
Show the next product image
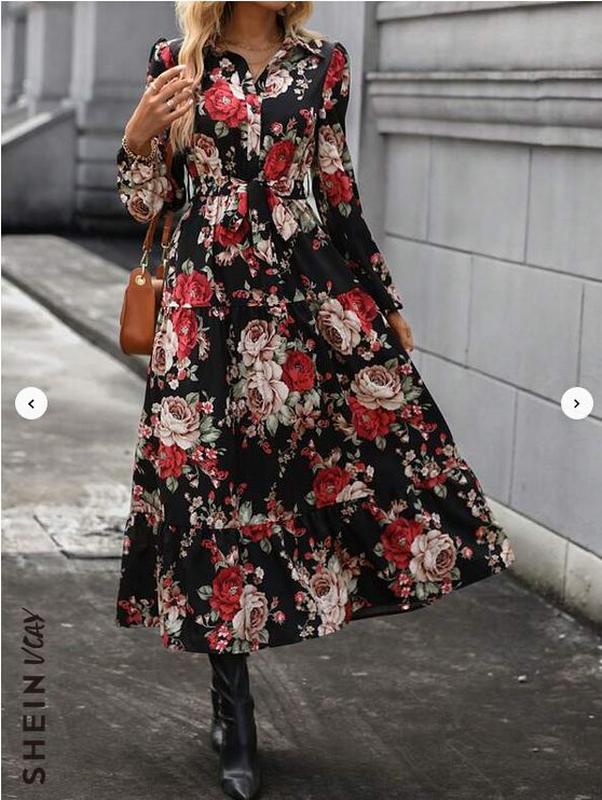point(576,403)
